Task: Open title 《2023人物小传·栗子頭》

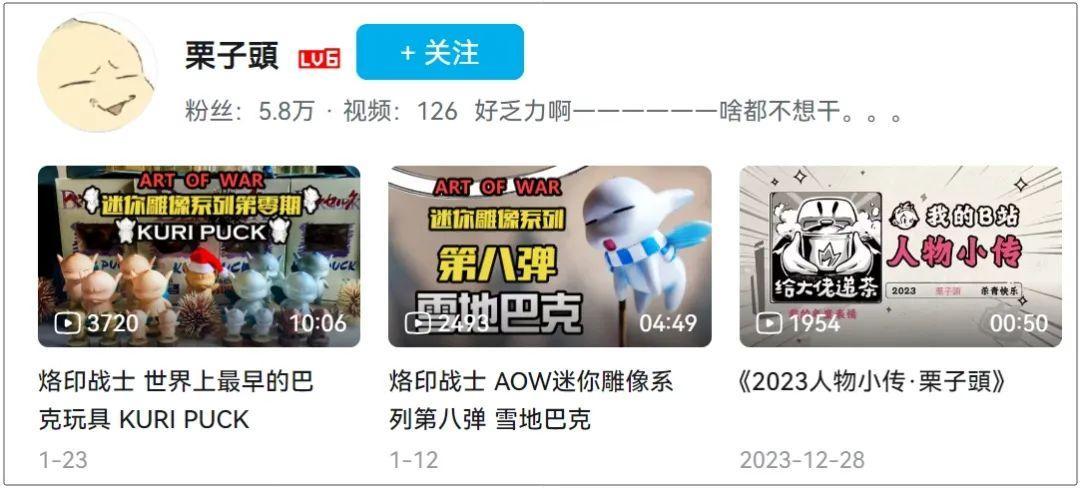Action: (872, 382)
